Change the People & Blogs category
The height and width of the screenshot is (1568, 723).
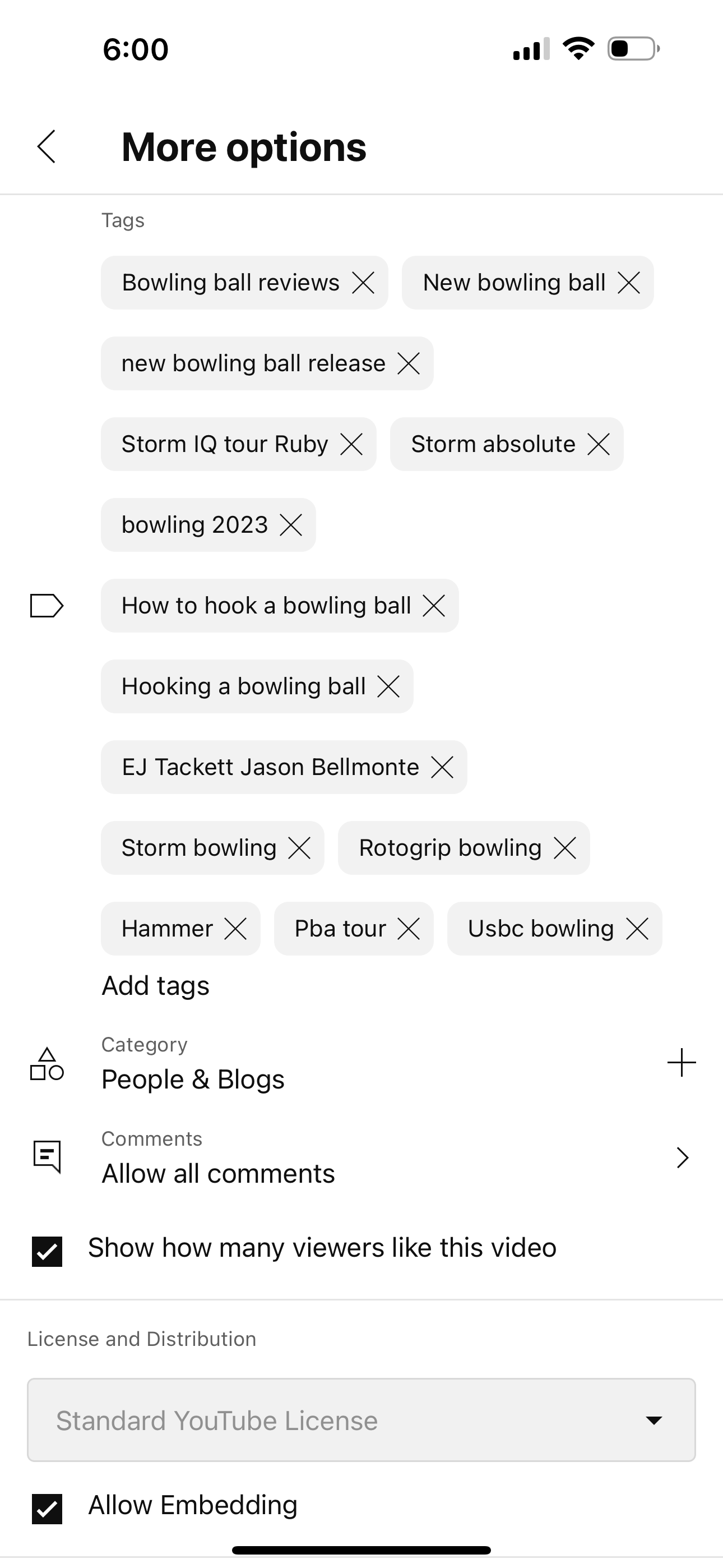(x=361, y=1063)
